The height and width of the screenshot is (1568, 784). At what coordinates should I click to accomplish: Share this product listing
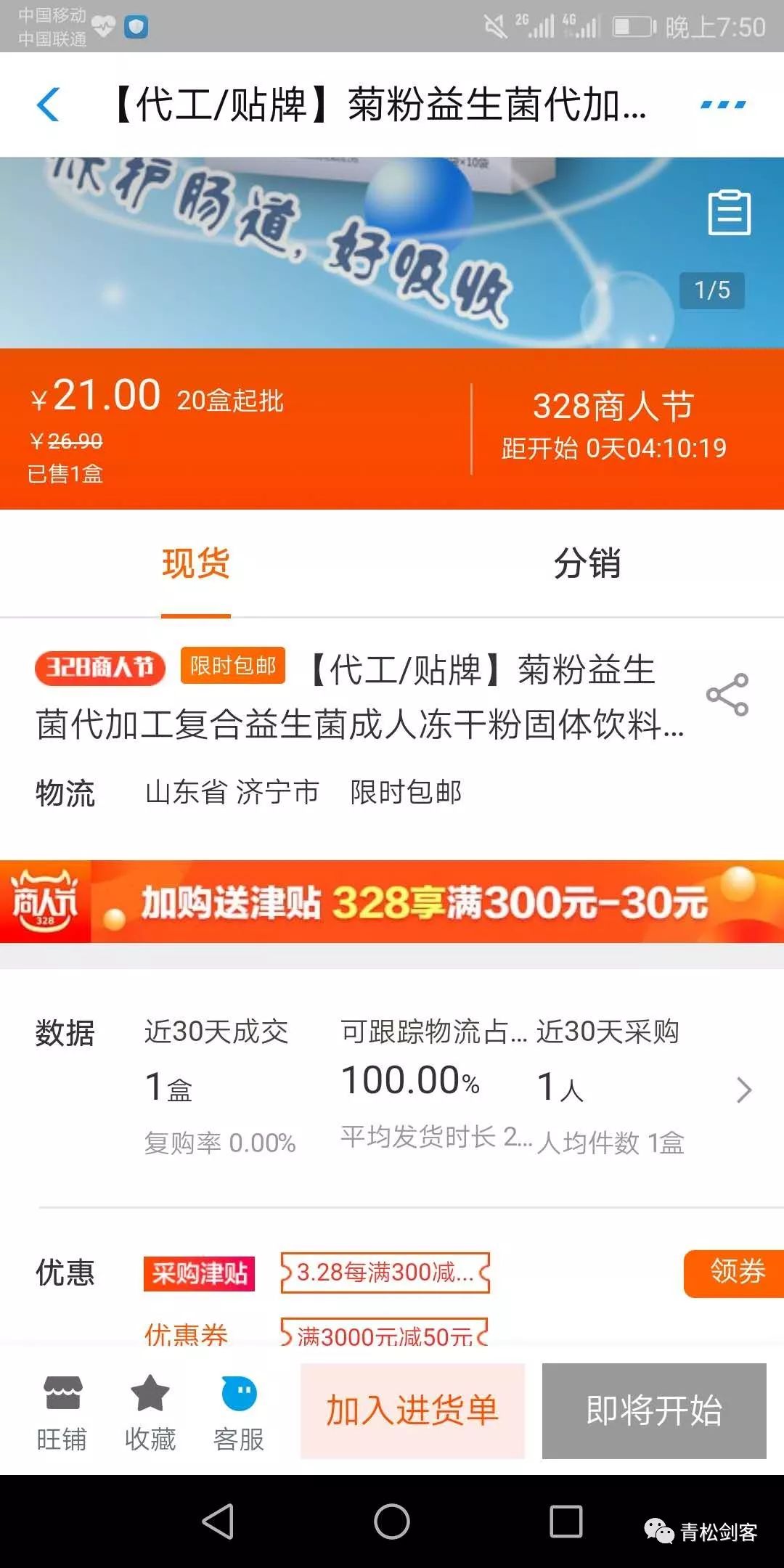tap(727, 695)
